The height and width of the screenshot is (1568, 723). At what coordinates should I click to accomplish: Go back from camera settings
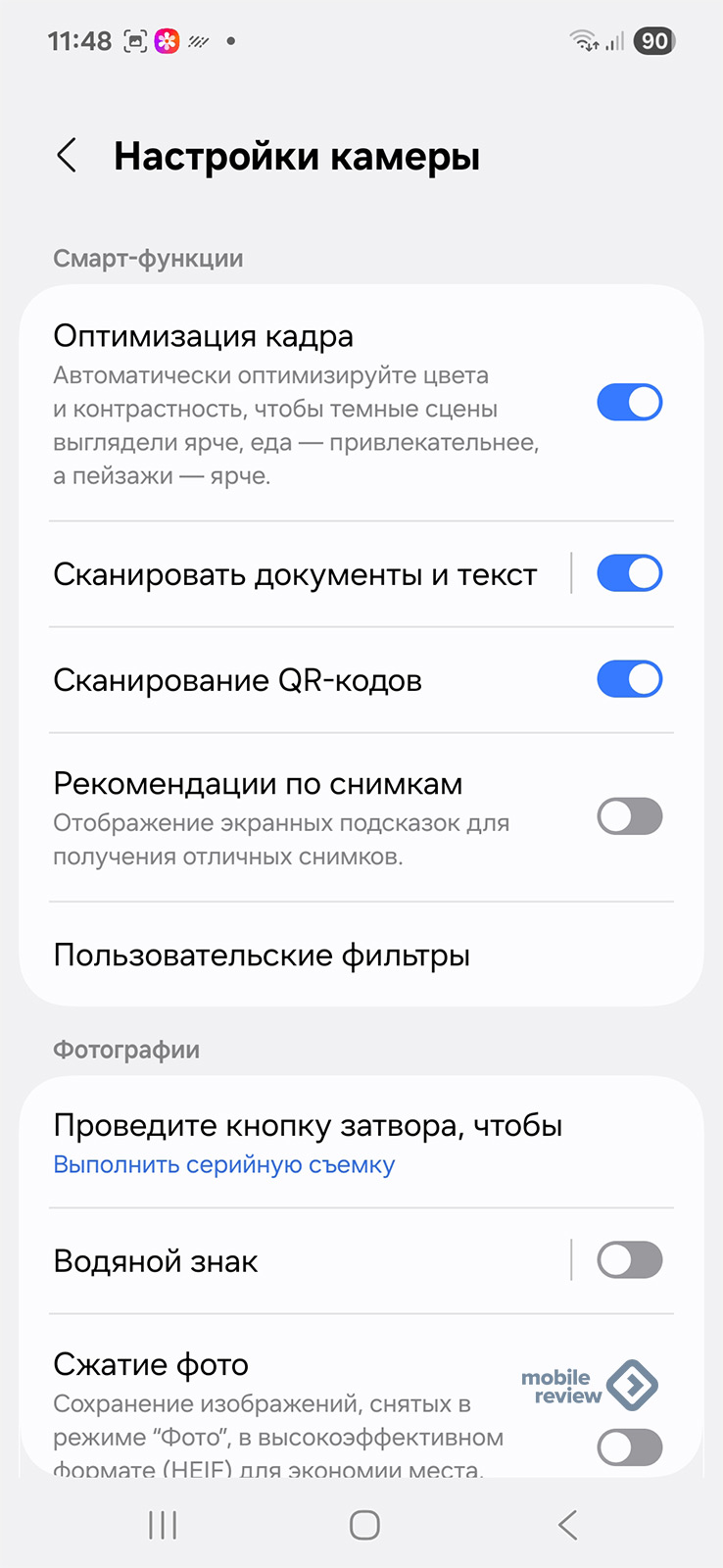pyautogui.click(x=67, y=156)
